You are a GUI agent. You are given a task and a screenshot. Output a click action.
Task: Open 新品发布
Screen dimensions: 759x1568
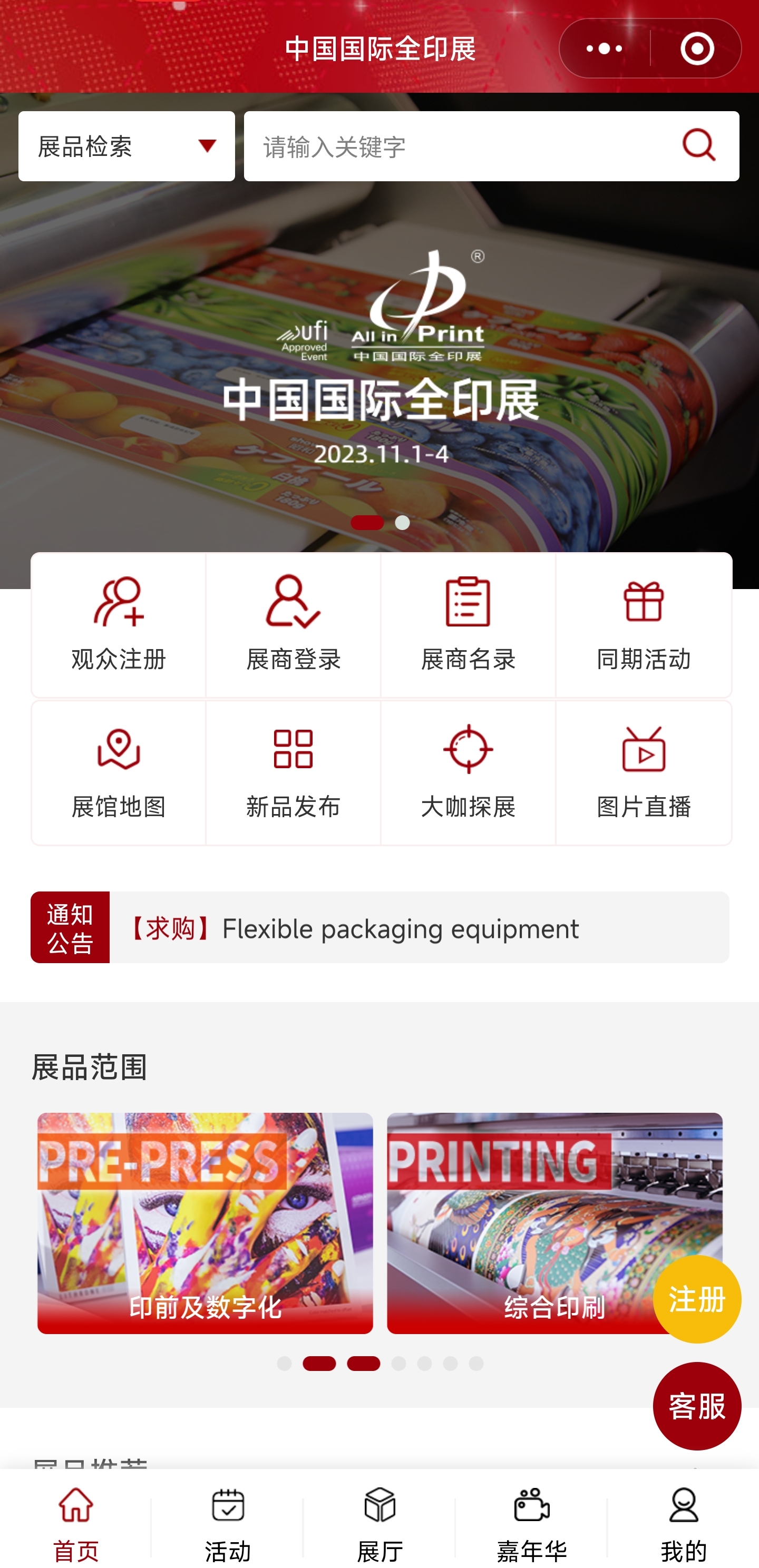tap(293, 772)
